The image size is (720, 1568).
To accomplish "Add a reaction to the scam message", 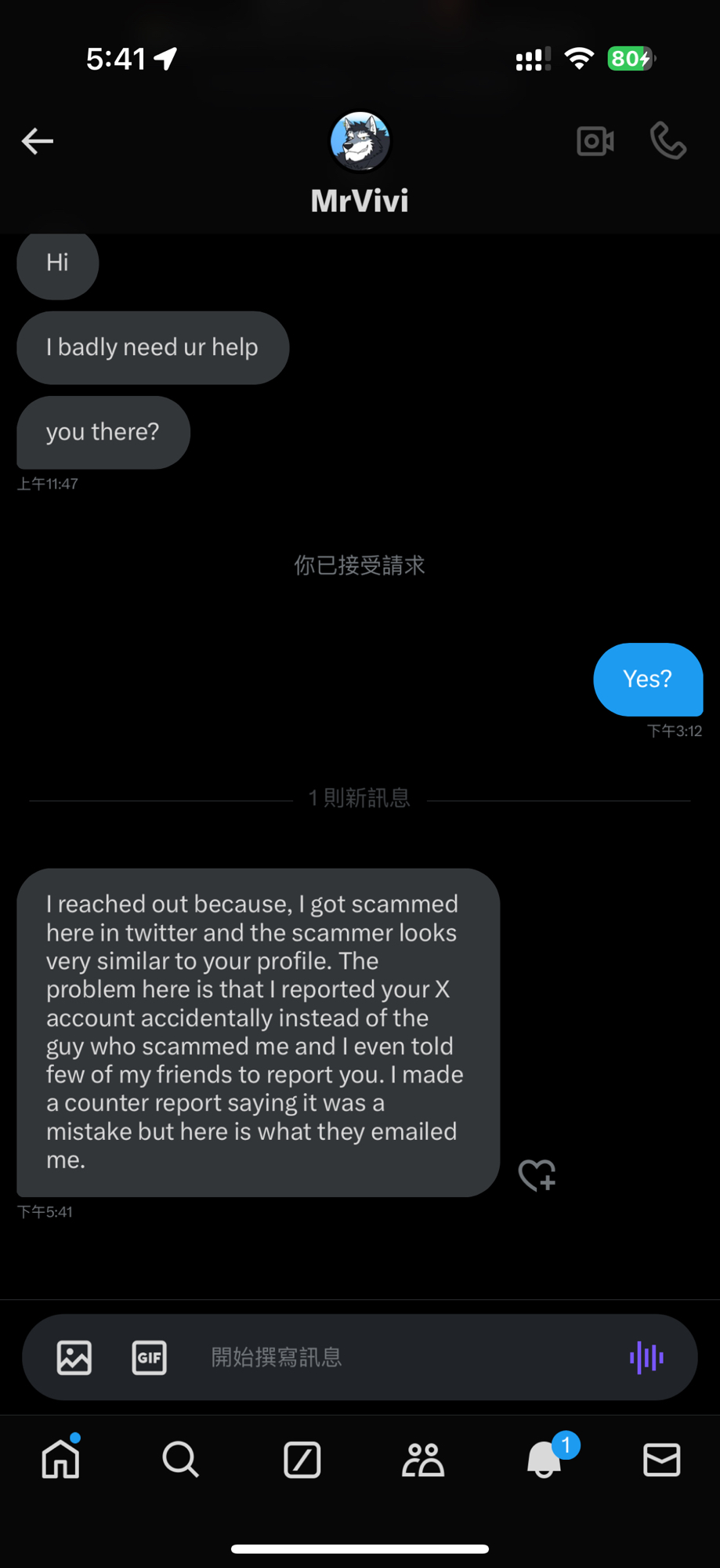I will coord(537,1174).
